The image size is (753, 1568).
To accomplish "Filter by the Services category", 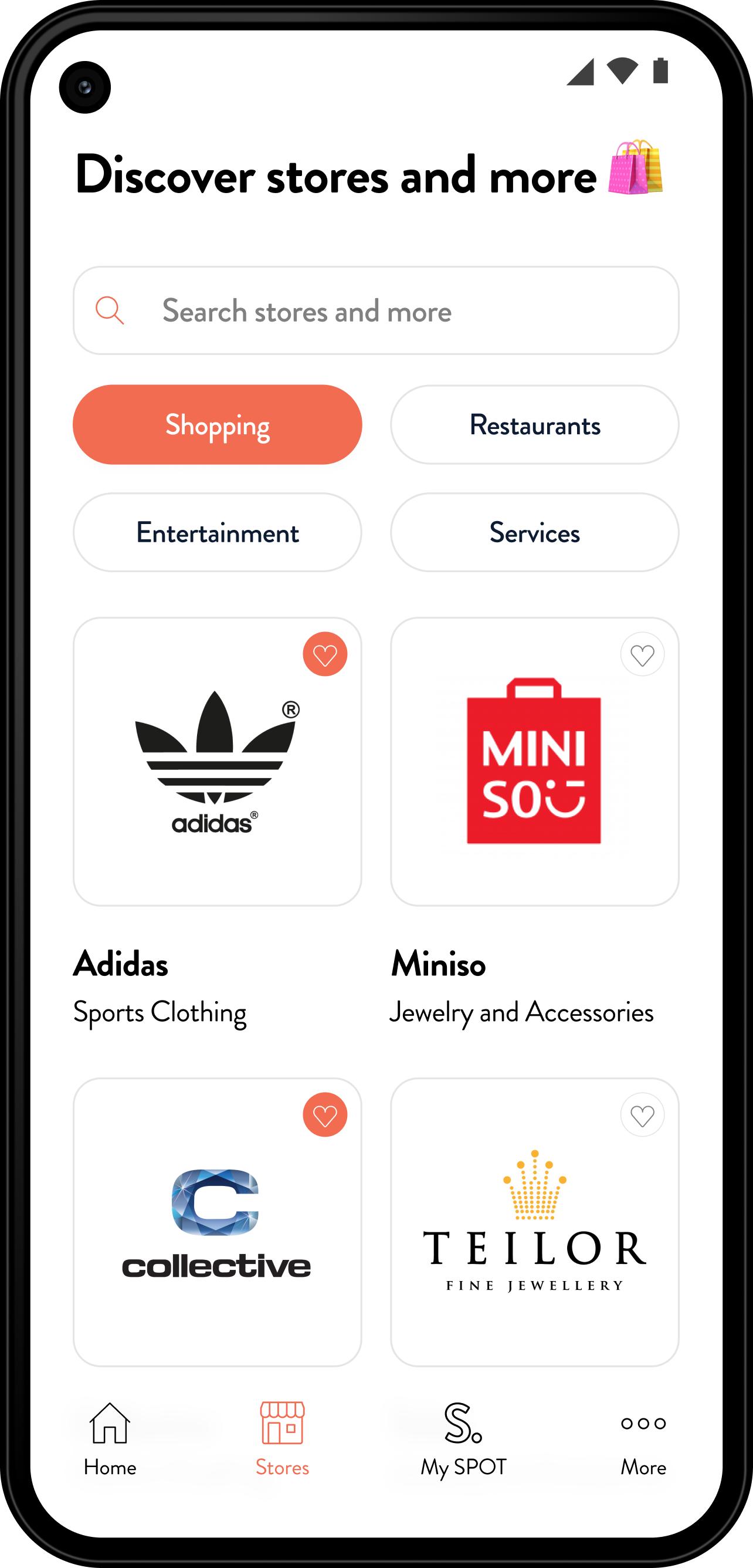I will pos(535,533).
